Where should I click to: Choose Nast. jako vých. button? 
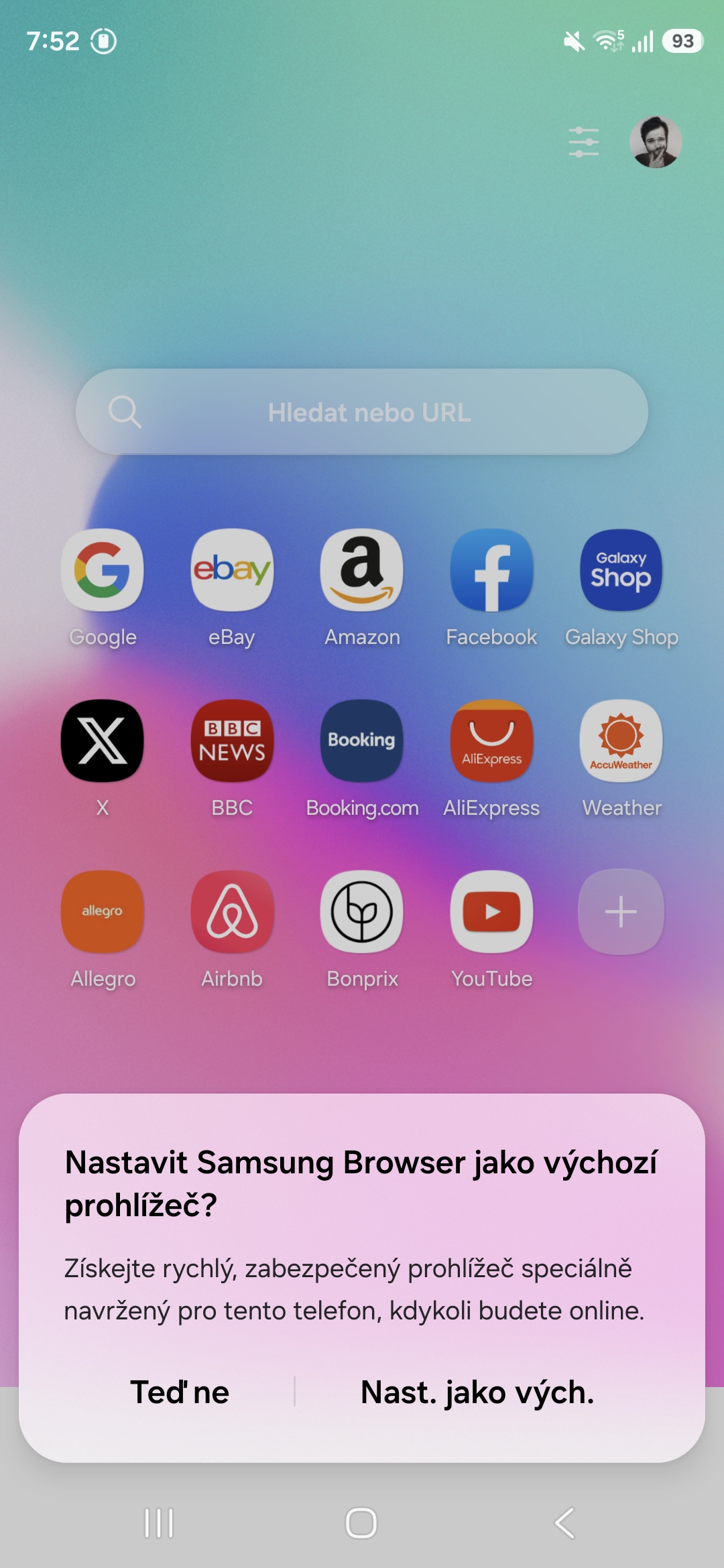coord(477,1392)
